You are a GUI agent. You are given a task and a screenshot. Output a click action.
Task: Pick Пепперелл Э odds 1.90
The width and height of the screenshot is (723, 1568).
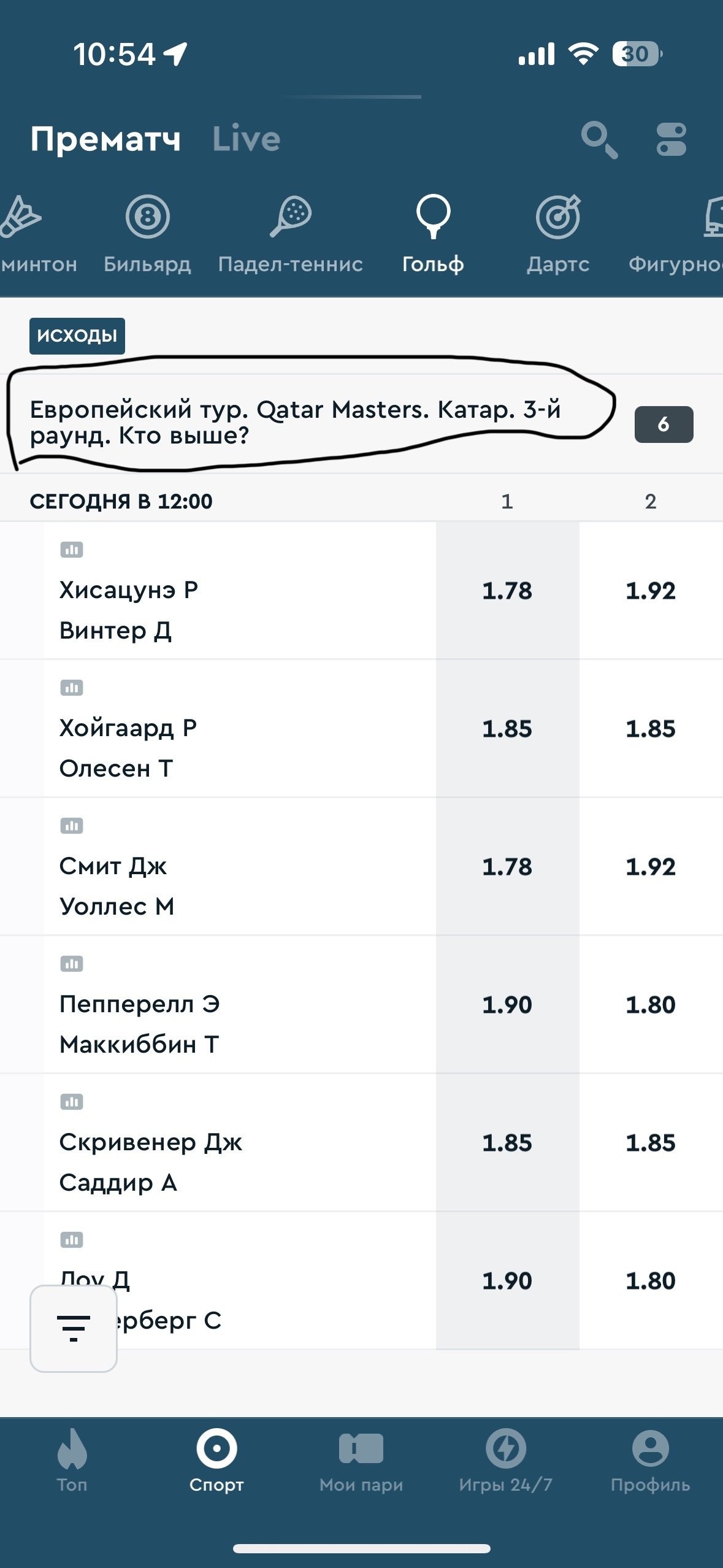point(507,1005)
